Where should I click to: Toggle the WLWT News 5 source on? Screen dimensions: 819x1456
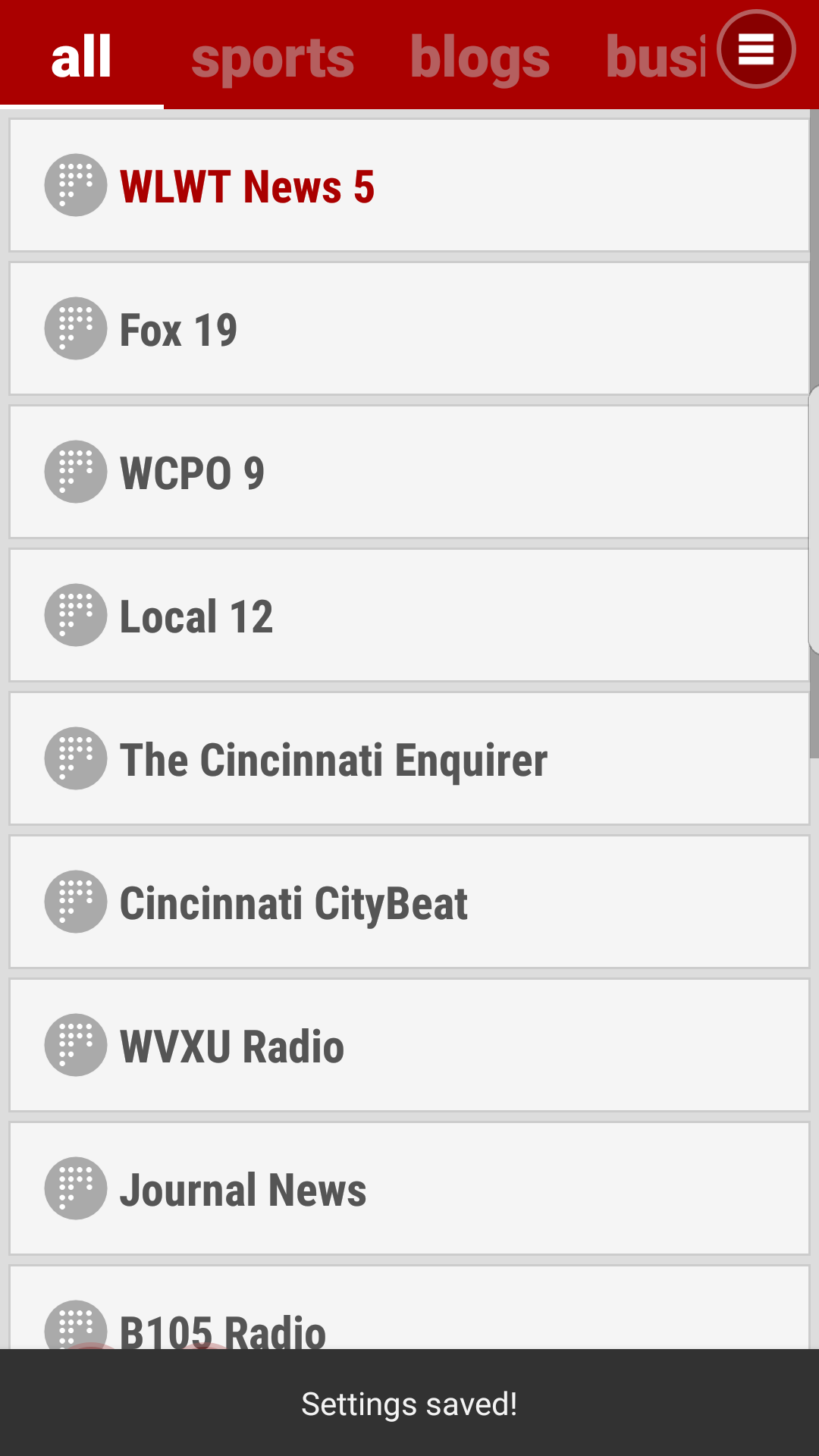[409, 186]
